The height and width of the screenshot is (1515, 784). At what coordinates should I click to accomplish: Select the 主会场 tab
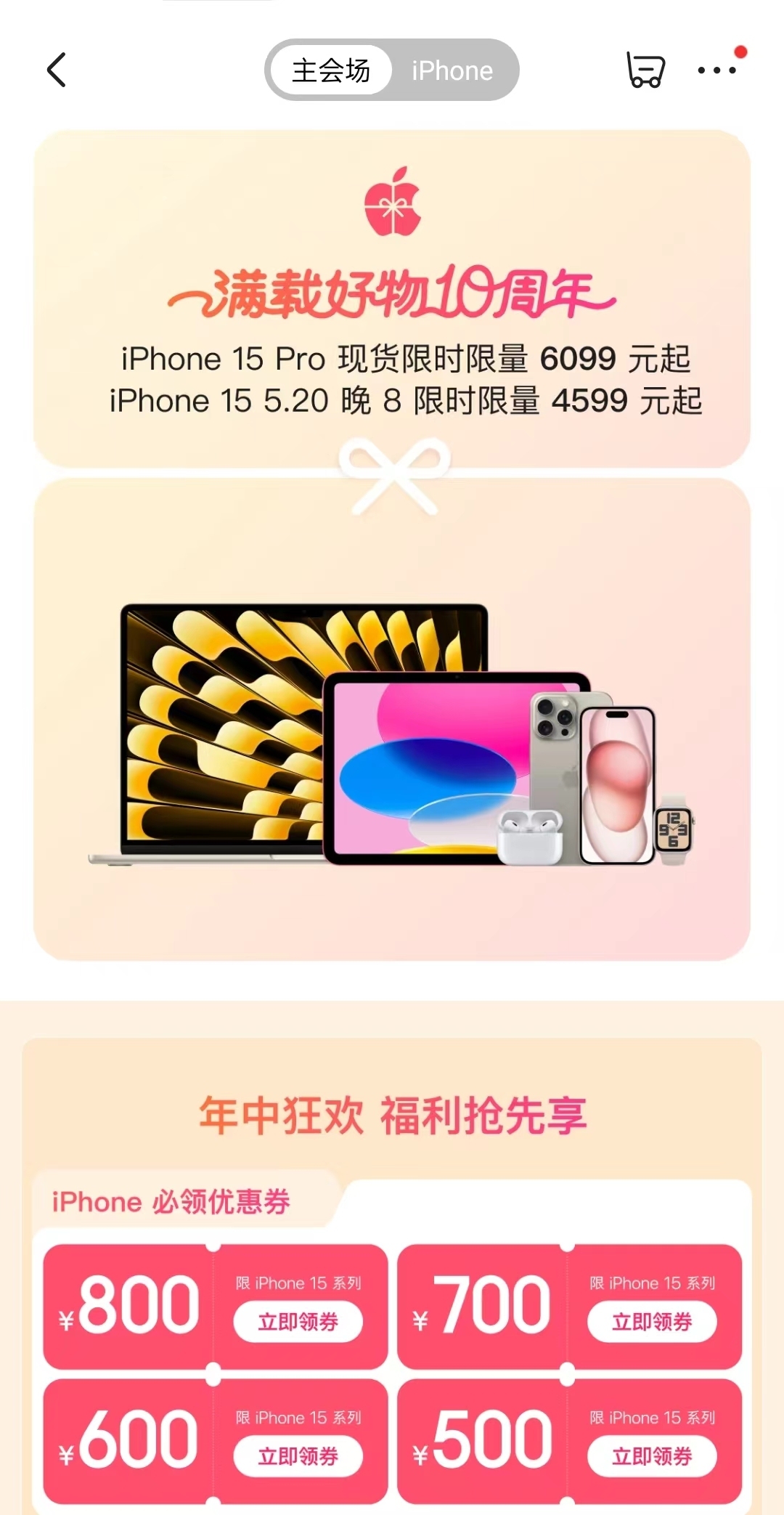click(x=331, y=70)
